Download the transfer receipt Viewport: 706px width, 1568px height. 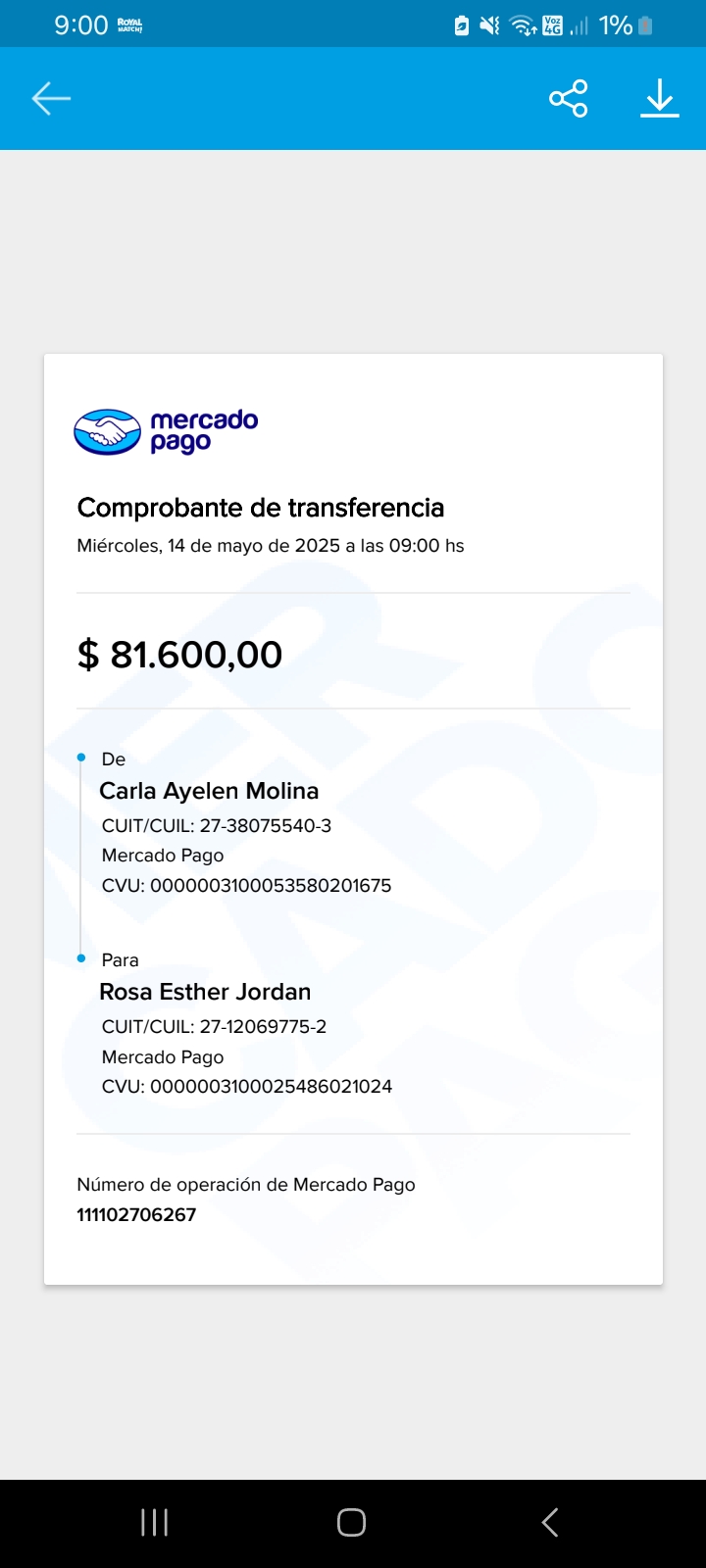pyautogui.click(x=660, y=99)
